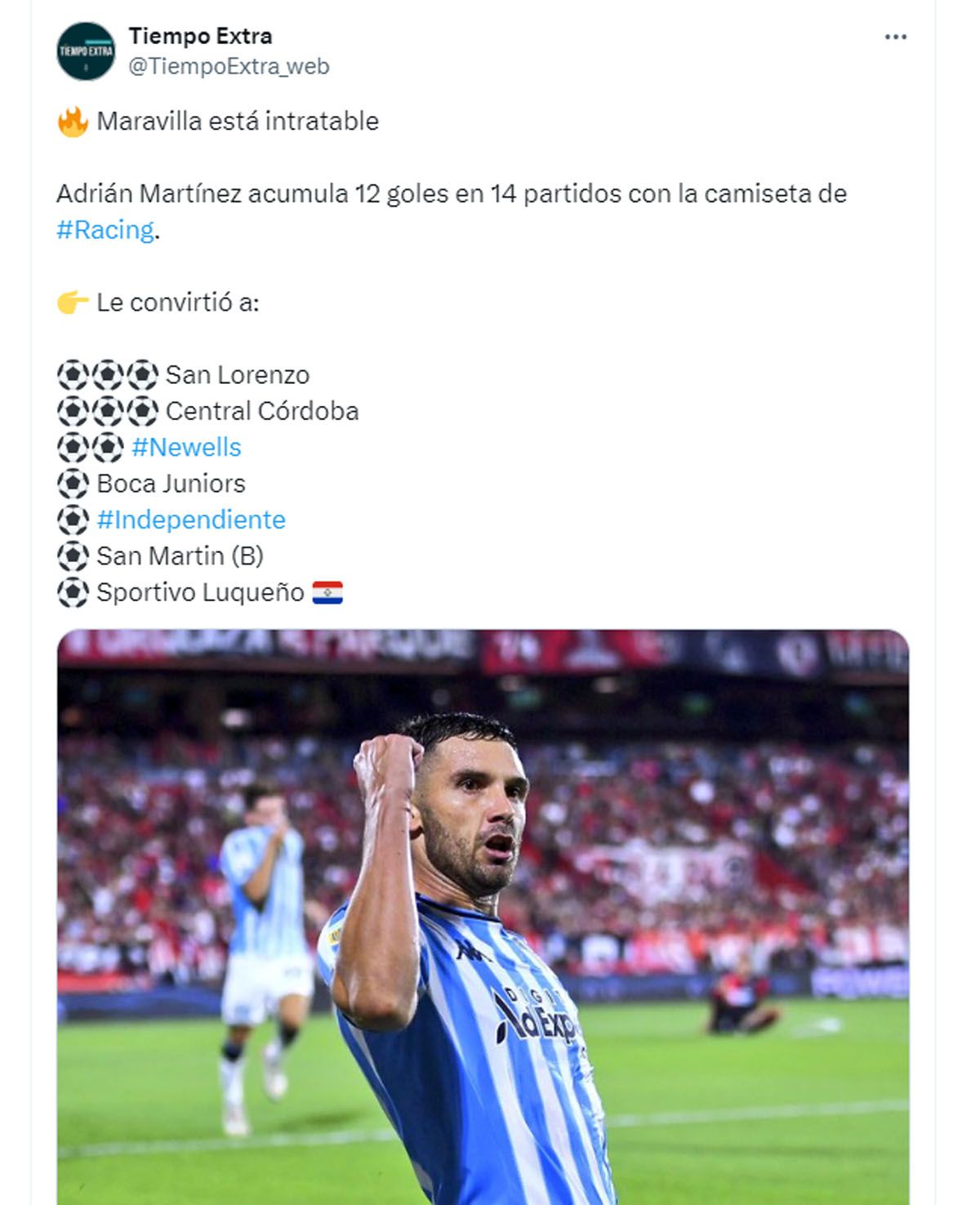980x1205 pixels.
Task: Open the @TiempoExtra_web handle
Action: (229, 66)
